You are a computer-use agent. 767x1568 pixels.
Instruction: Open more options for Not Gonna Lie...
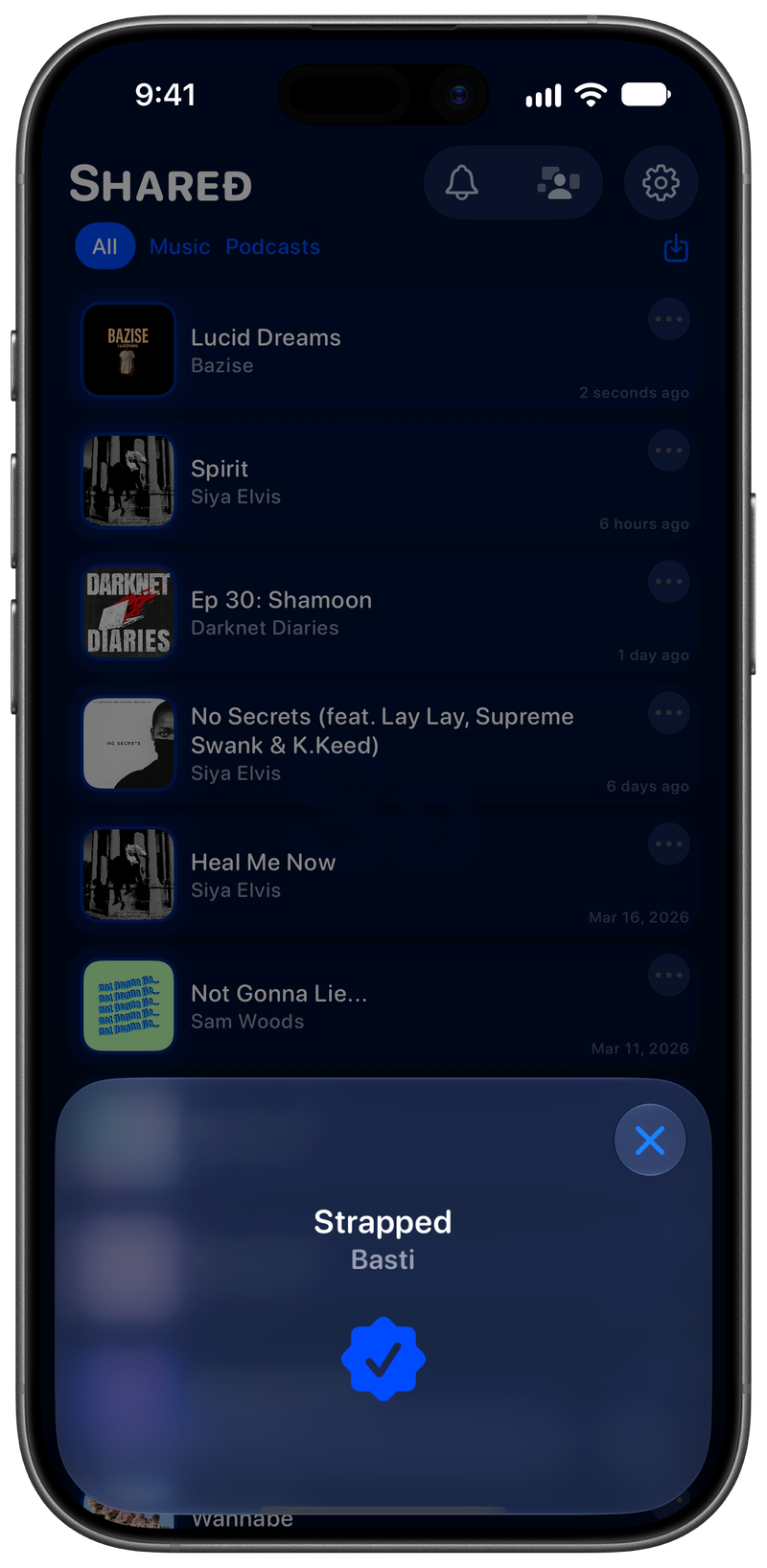(x=669, y=976)
